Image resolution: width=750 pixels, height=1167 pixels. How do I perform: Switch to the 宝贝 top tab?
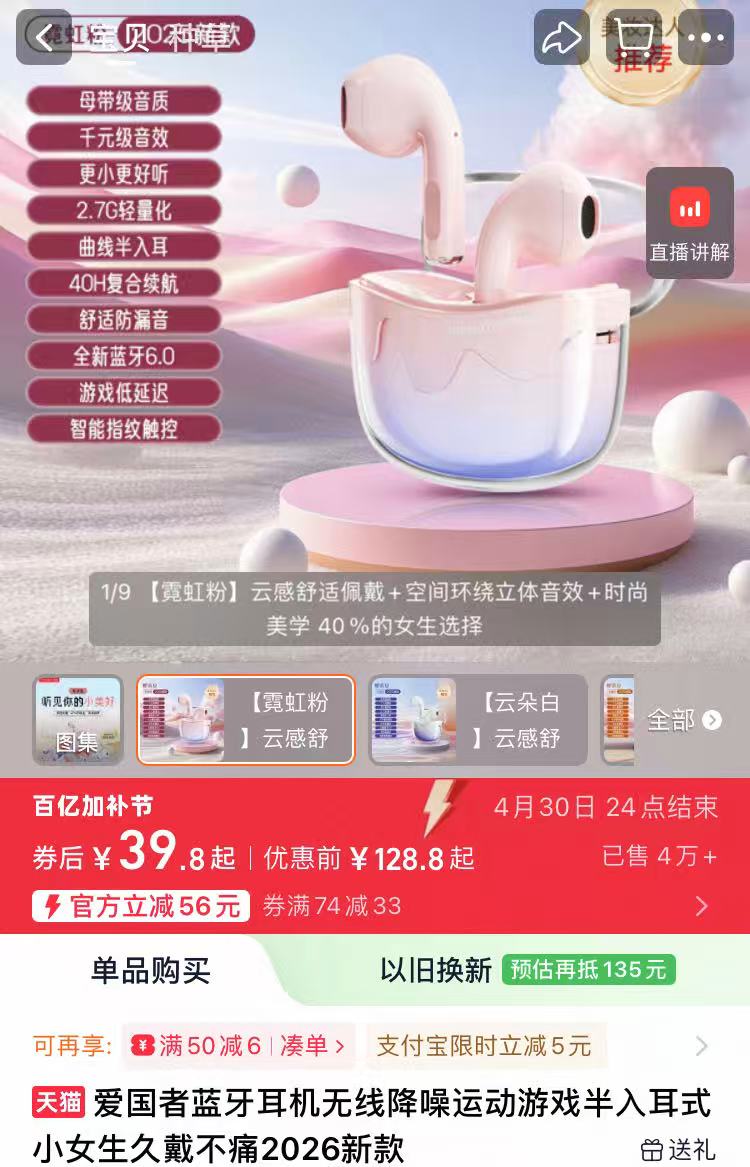[x=119, y=40]
